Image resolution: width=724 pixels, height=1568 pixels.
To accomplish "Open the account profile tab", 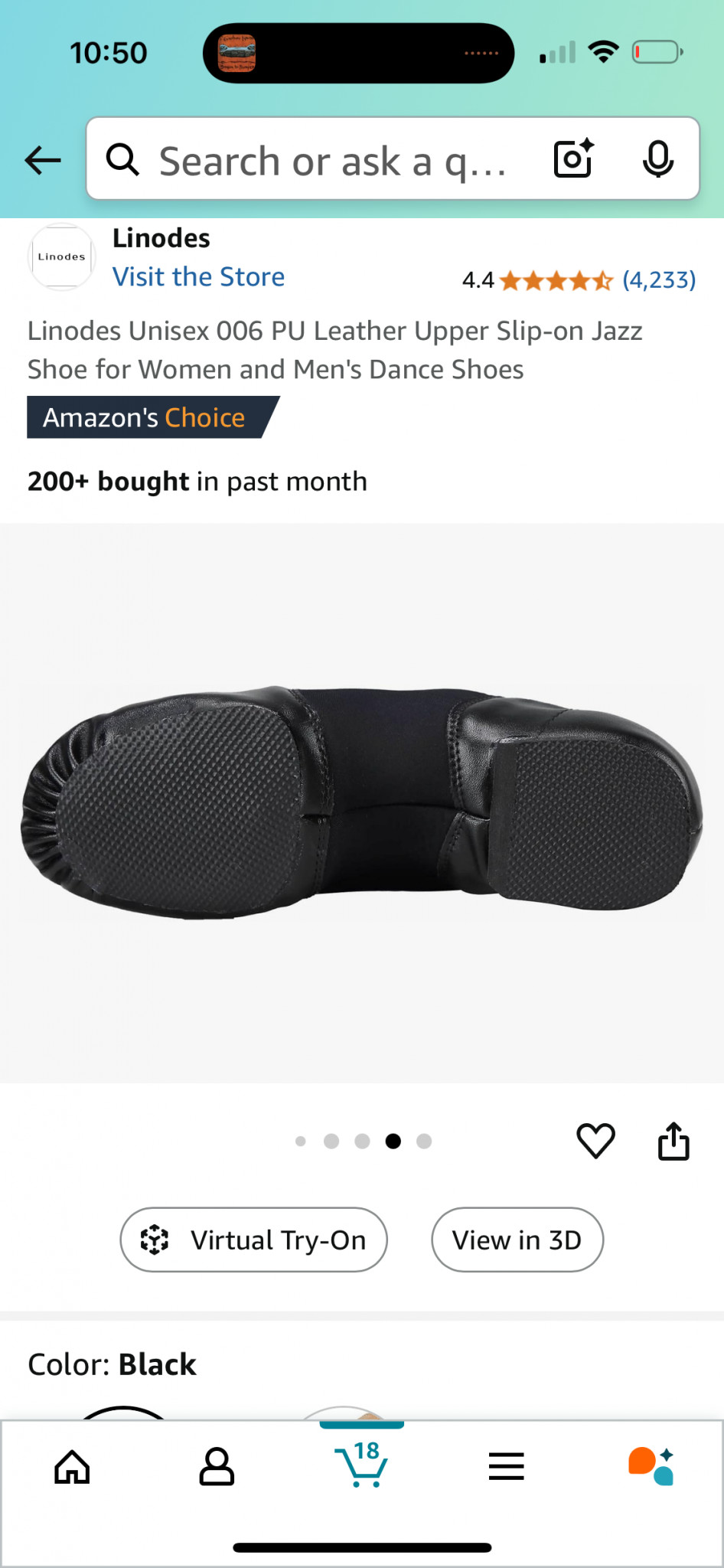I will click(x=217, y=1467).
